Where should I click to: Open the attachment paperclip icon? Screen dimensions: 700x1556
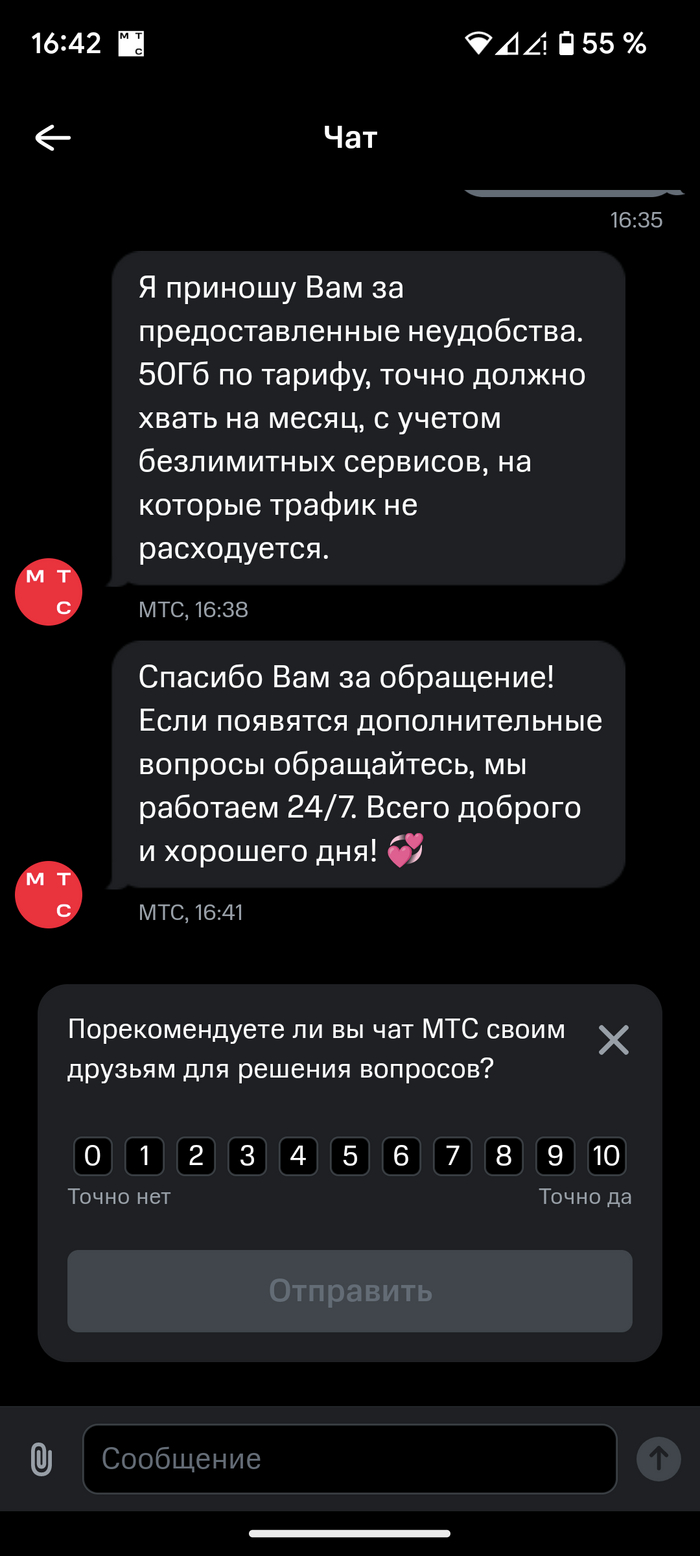[x=41, y=1459]
